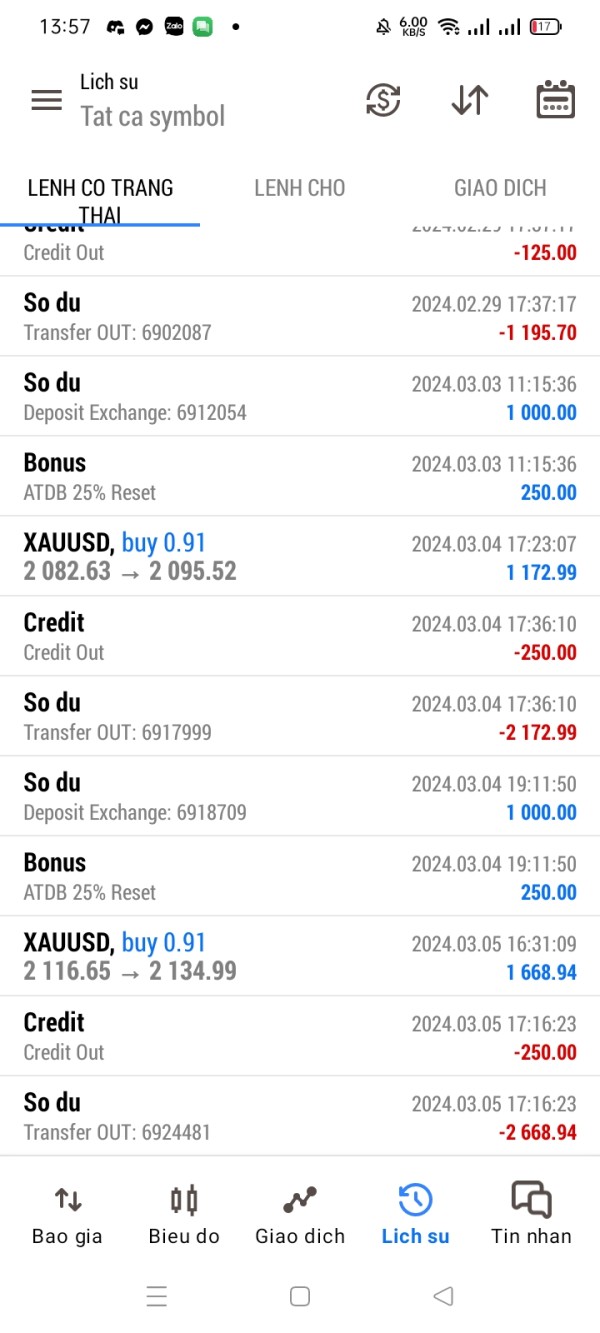Switch to the LENH CHO tab
The width and height of the screenshot is (600, 1333).
[299, 188]
